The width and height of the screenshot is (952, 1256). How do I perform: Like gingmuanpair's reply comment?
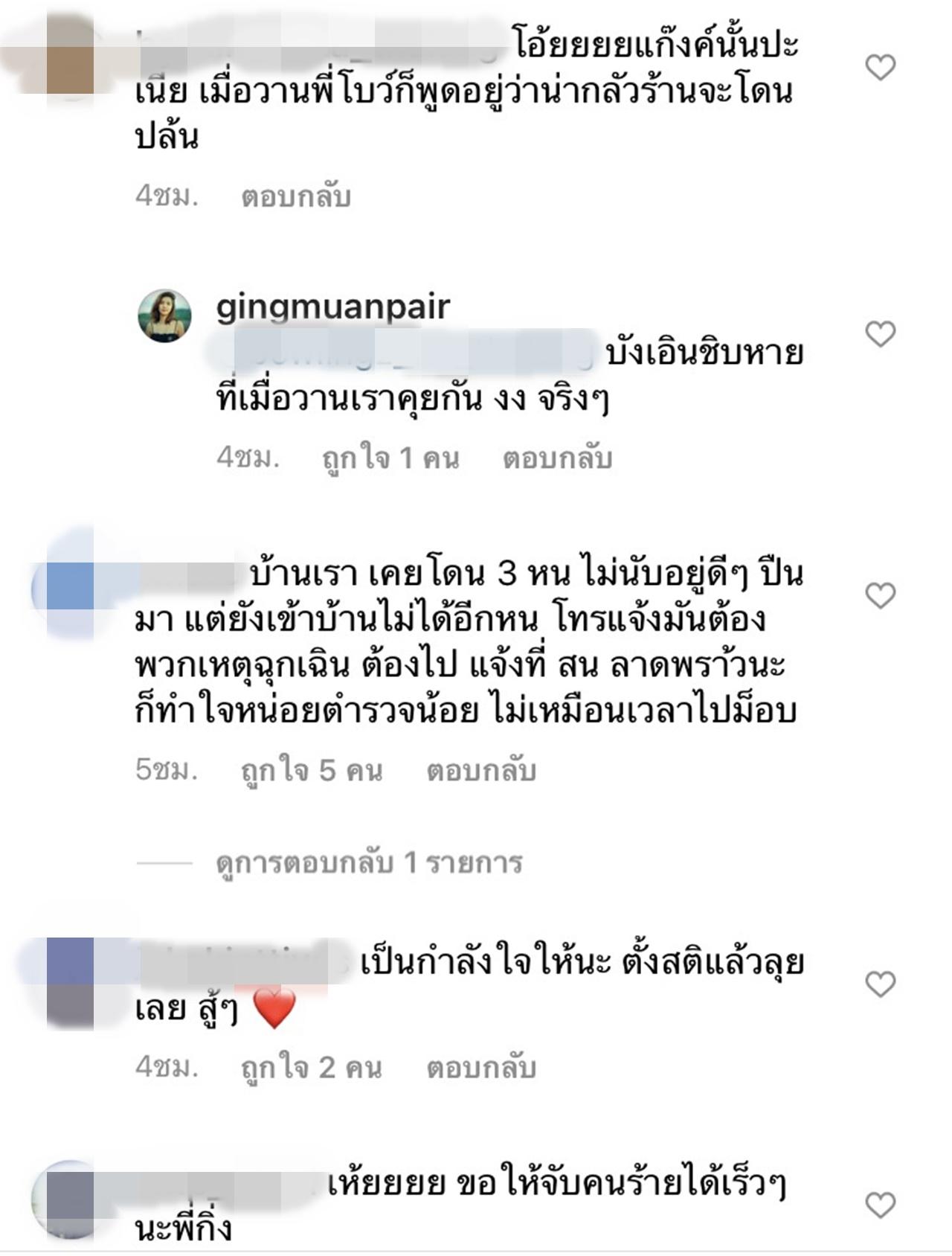click(x=881, y=335)
